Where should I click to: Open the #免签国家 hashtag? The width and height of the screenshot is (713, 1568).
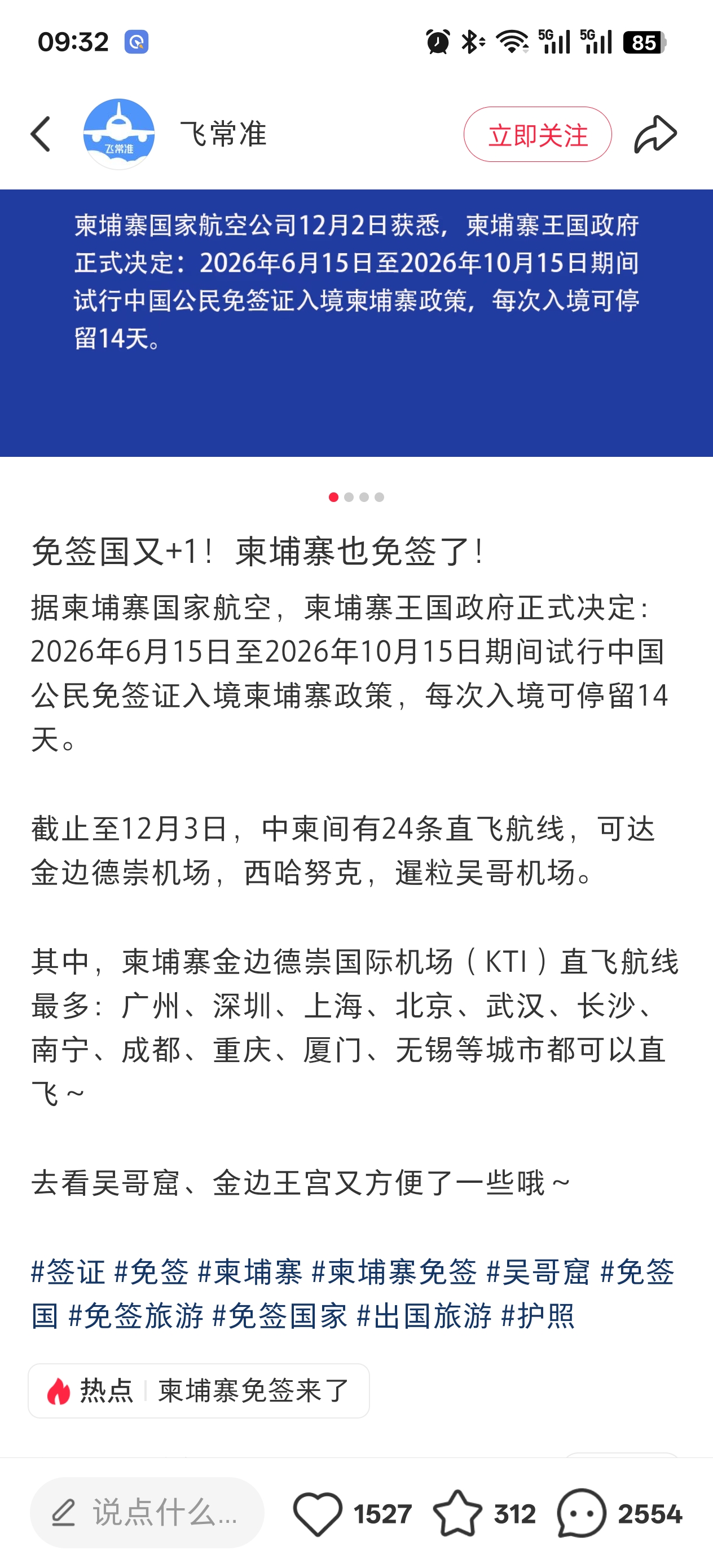(280, 1316)
